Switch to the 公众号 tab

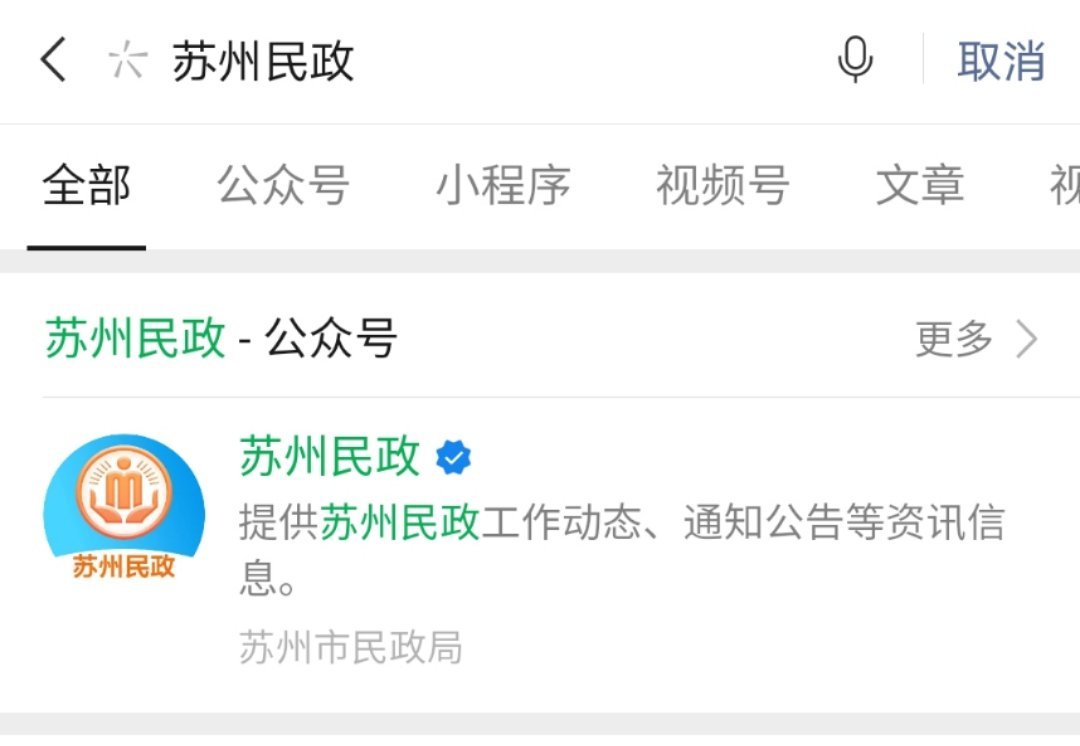tap(283, 185)
